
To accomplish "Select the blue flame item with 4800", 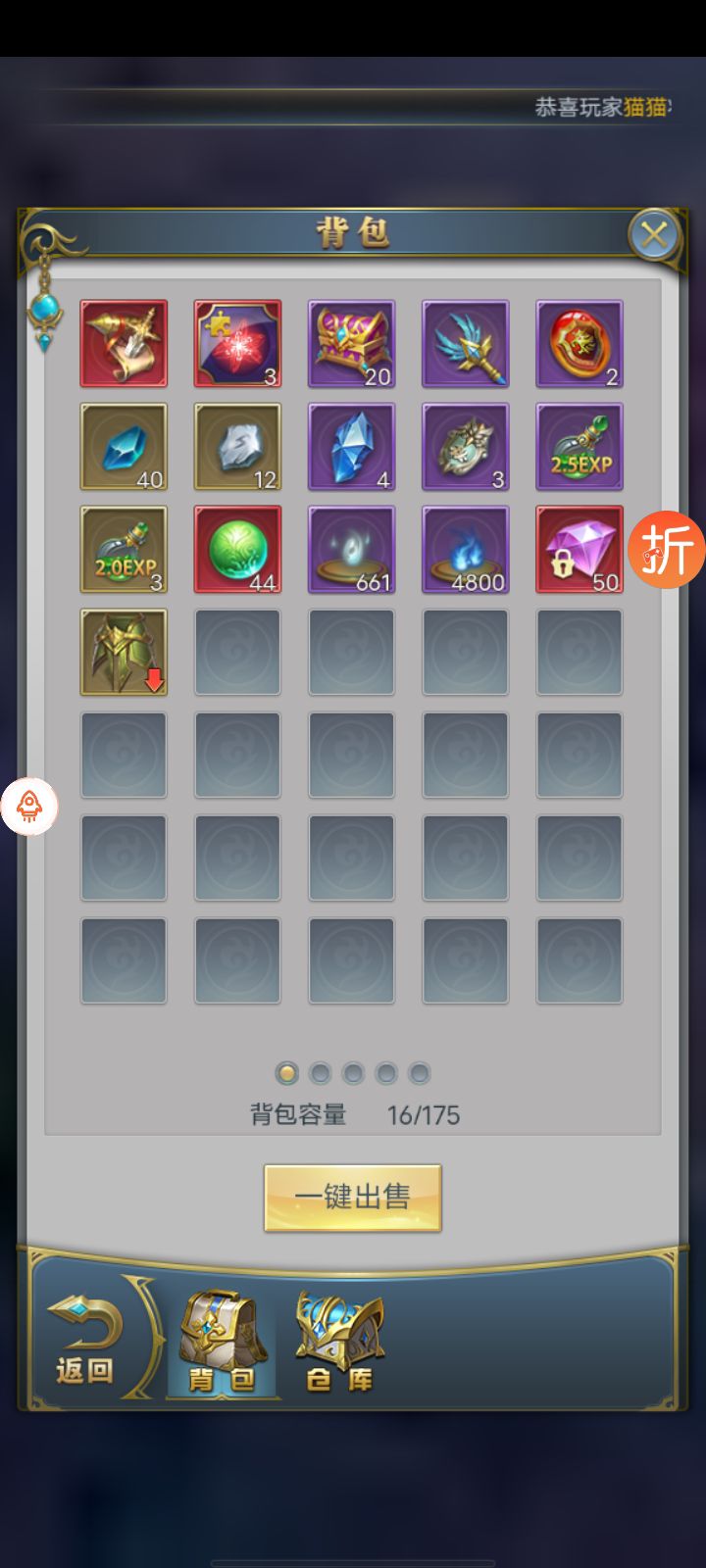I will click(x=465, y=549).
